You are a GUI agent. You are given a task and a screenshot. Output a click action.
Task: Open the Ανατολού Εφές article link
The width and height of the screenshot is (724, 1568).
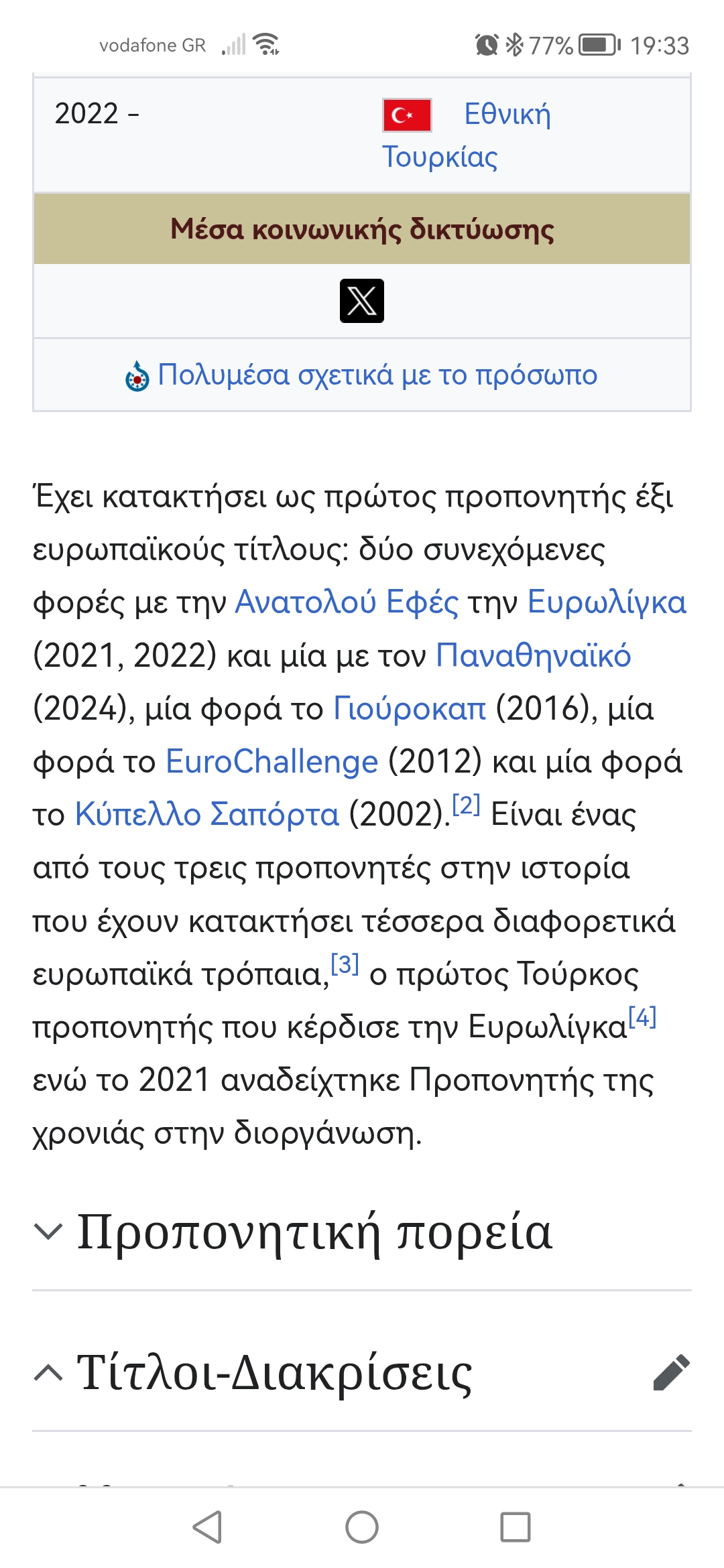point(347,602)
